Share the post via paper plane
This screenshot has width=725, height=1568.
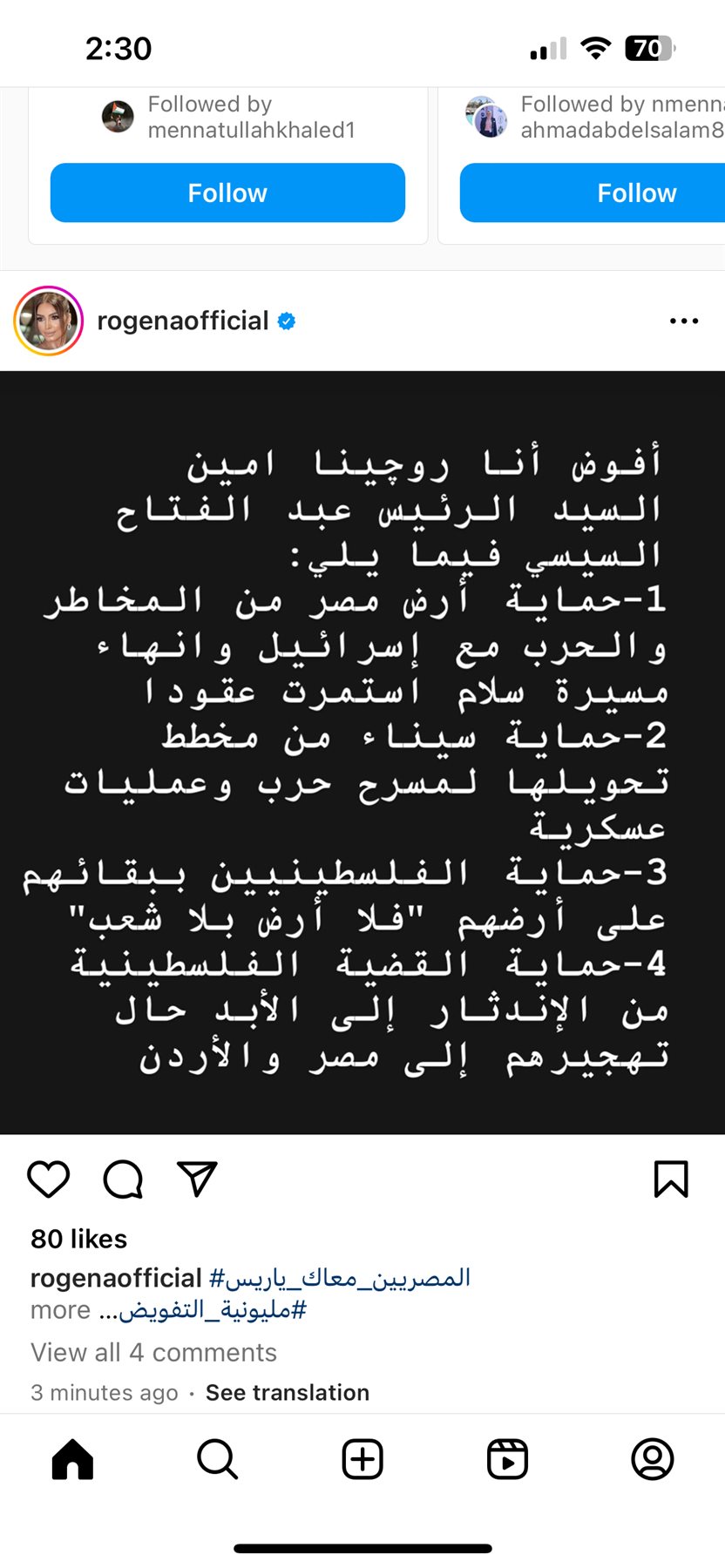[x=197, y=1179]
